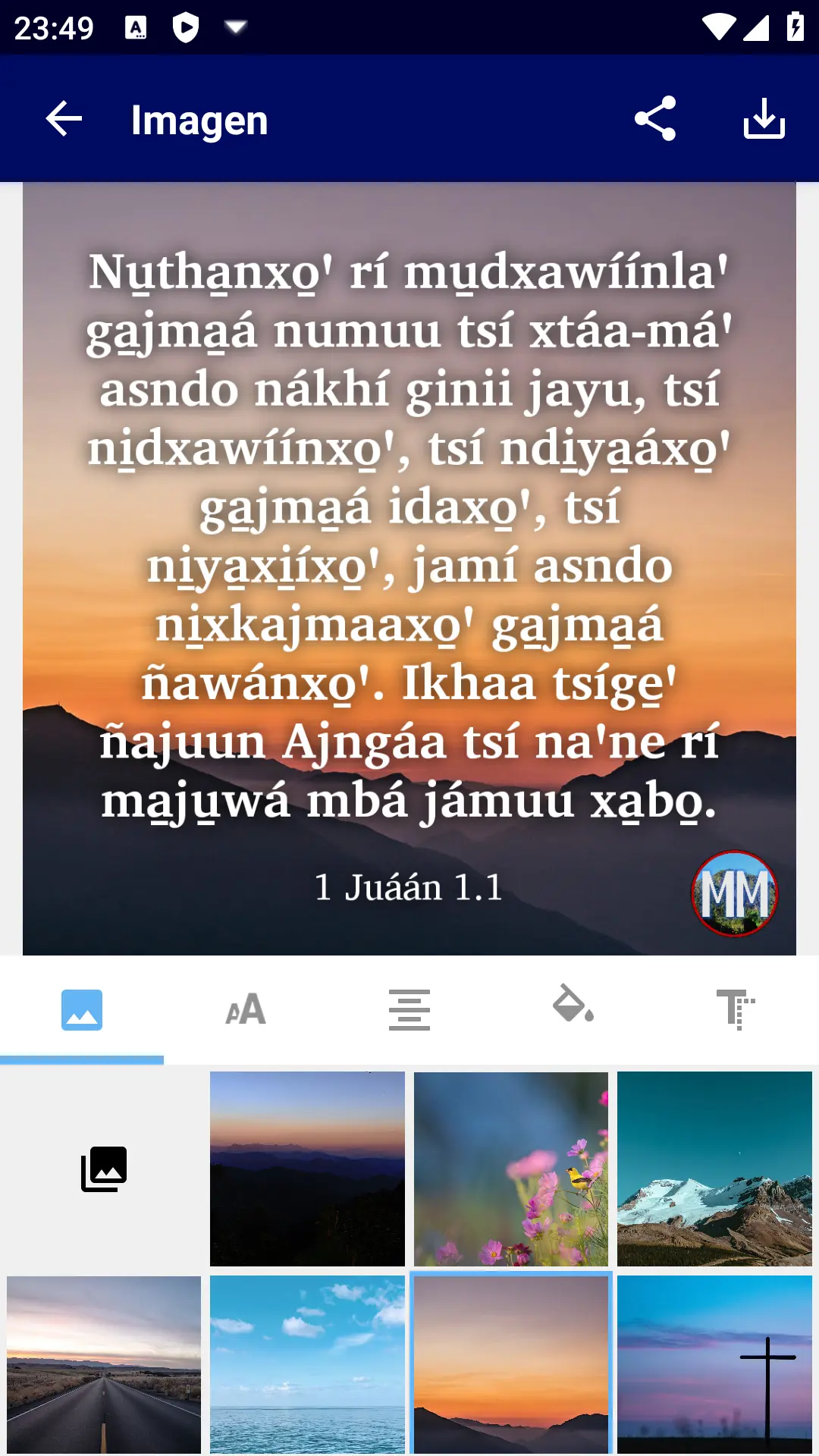
Task: Go back using the arrow
Action: pyautogui.click(x=64, y=119)
